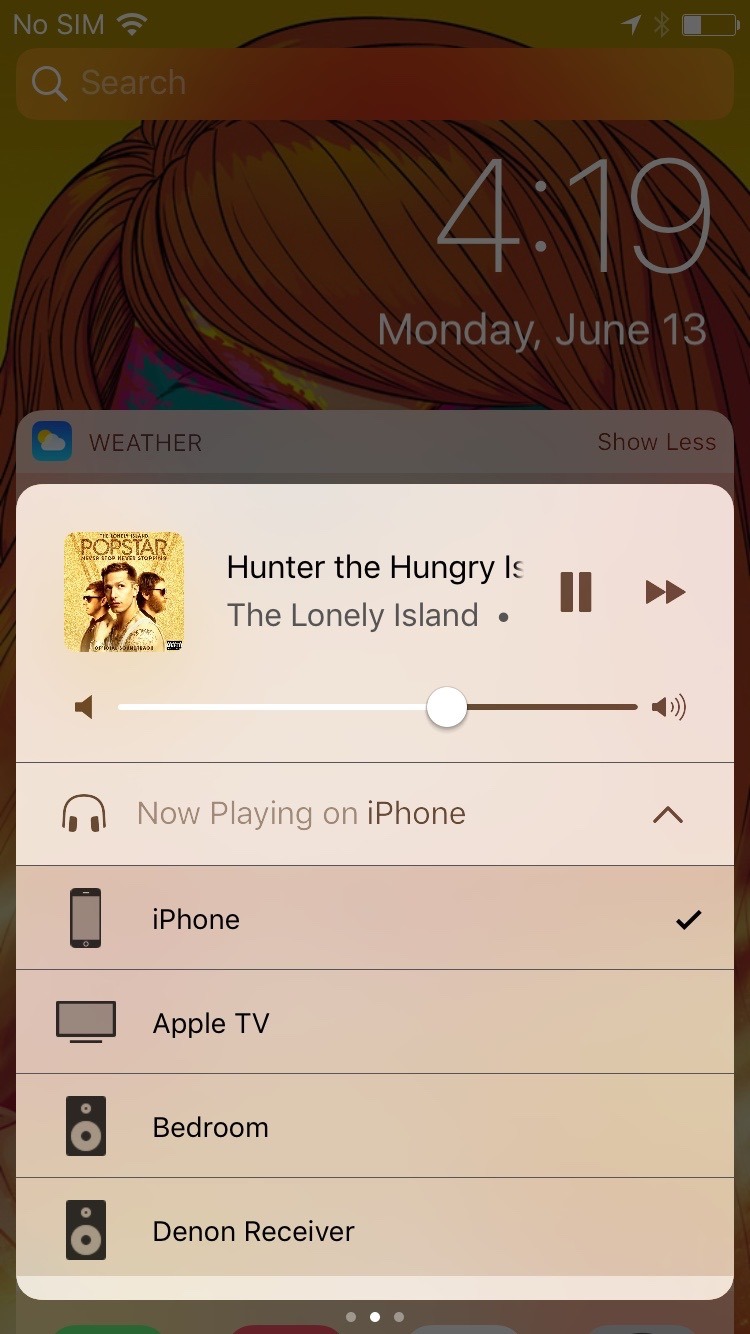Tap Show Less on Weather widget

click(x=656, y=442)
